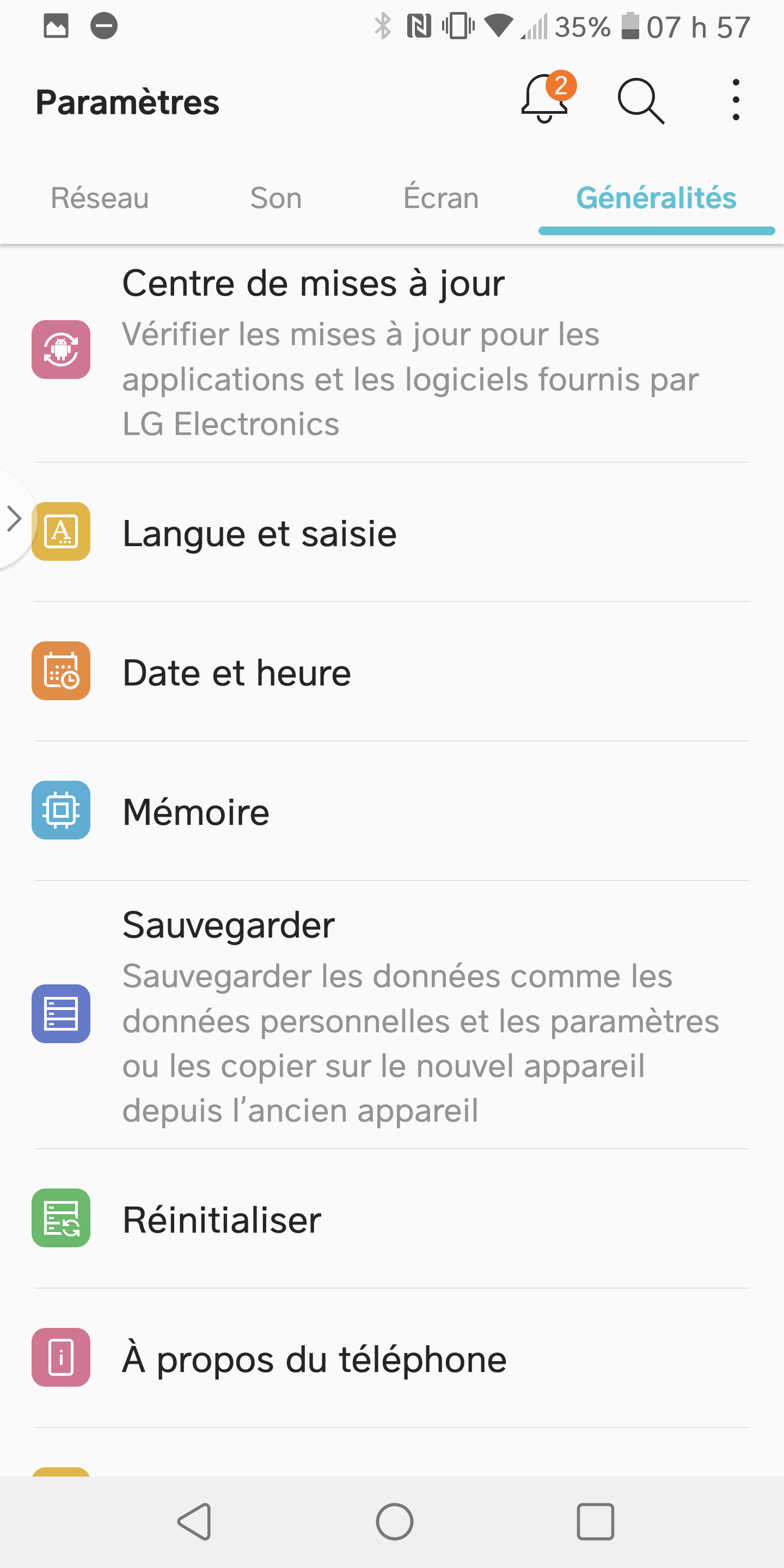Tap the home button in navigation bar
Image resolution: width=784 pixels, height=1568 pixels.
click(394, 1521)
